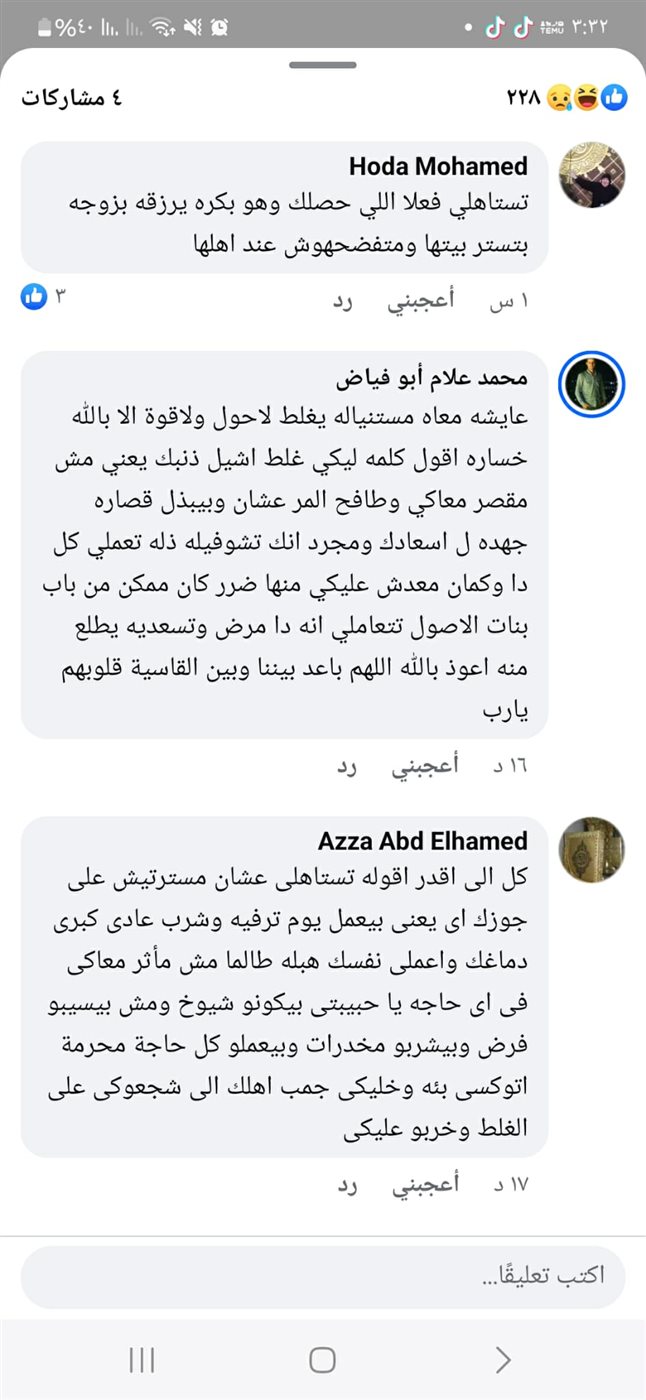Reply to Azza Abd Elhamed's comment

[x=345, y=1185]
